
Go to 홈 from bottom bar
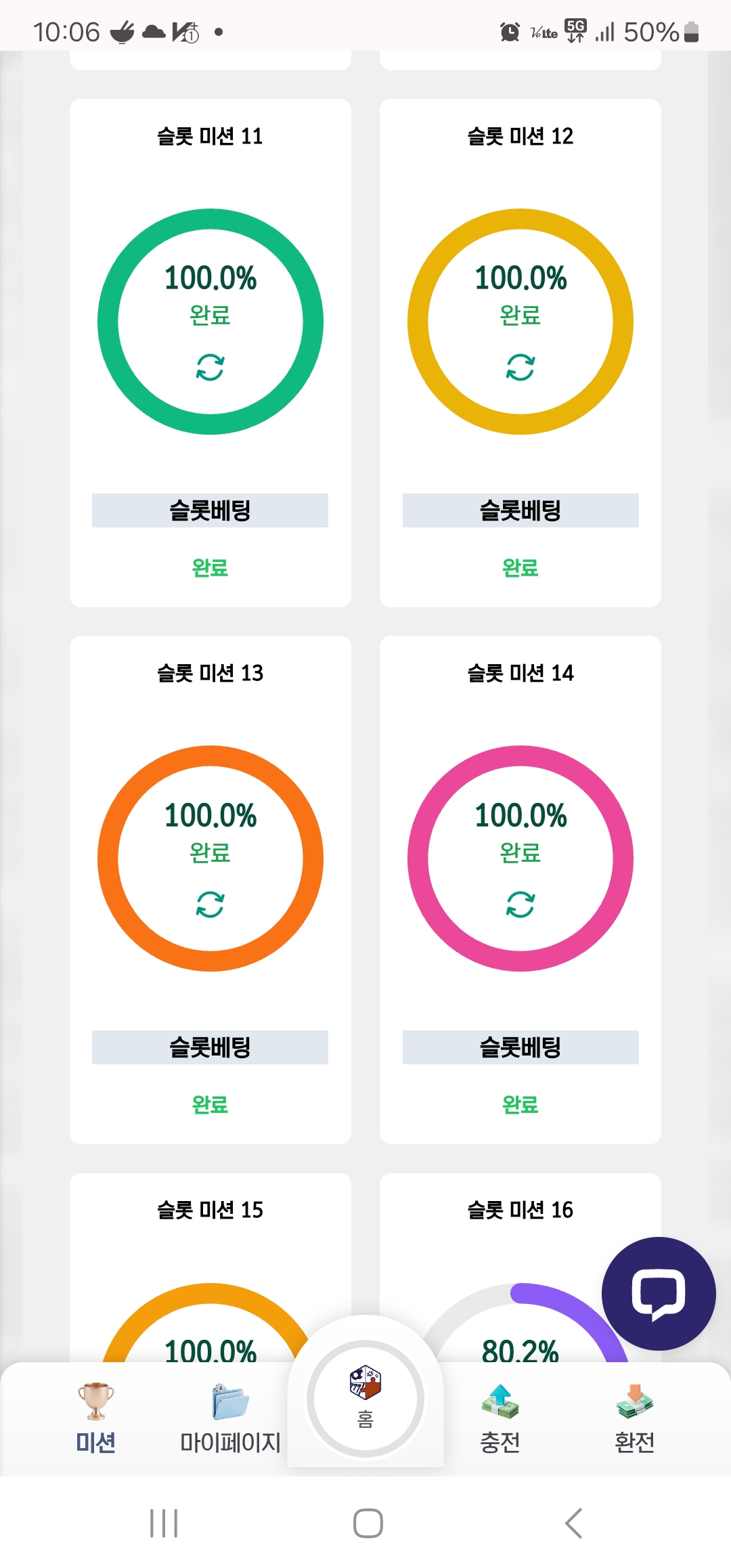(x=365, y=1399)
